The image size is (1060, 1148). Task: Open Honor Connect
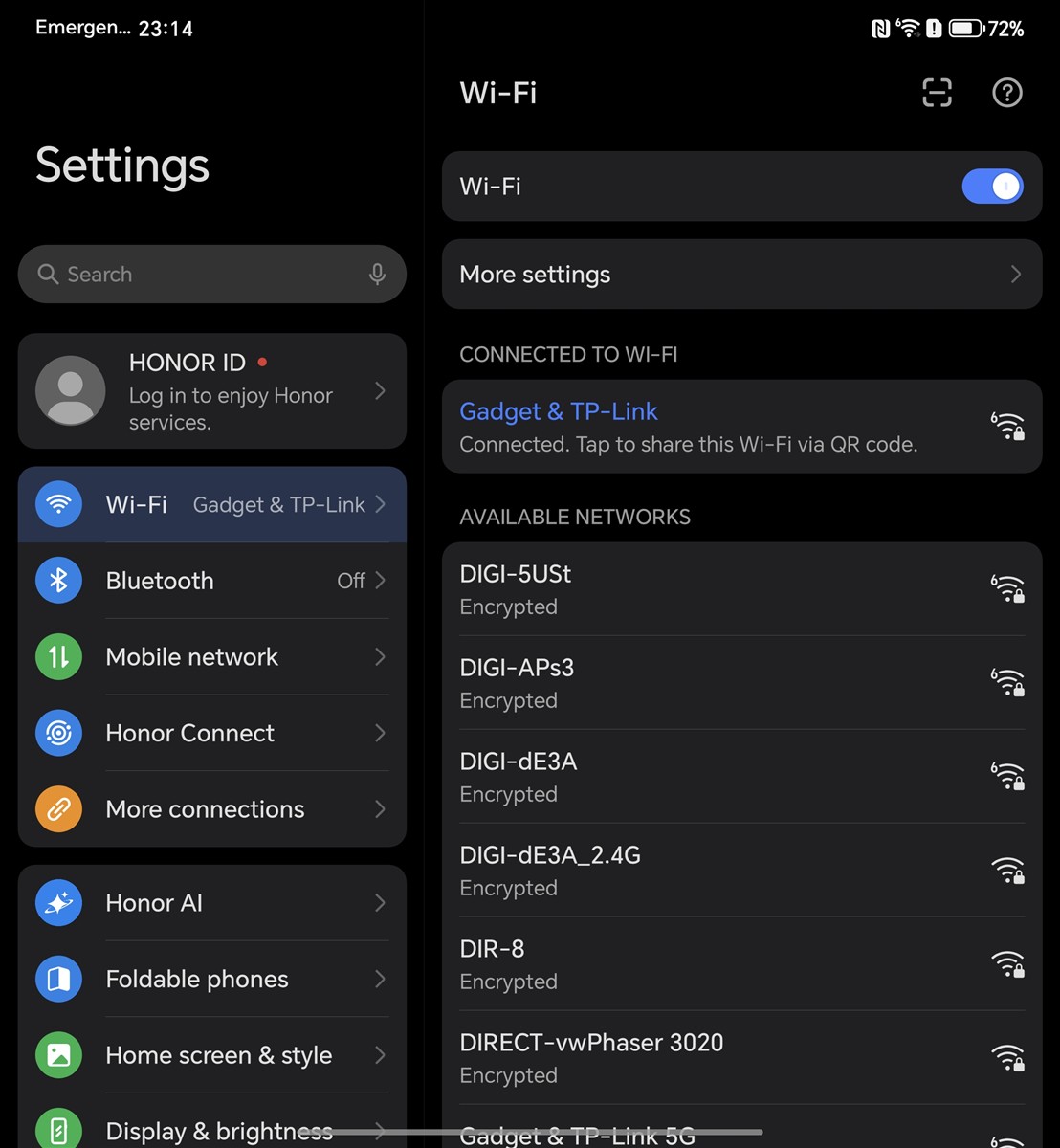pos(212,734)
